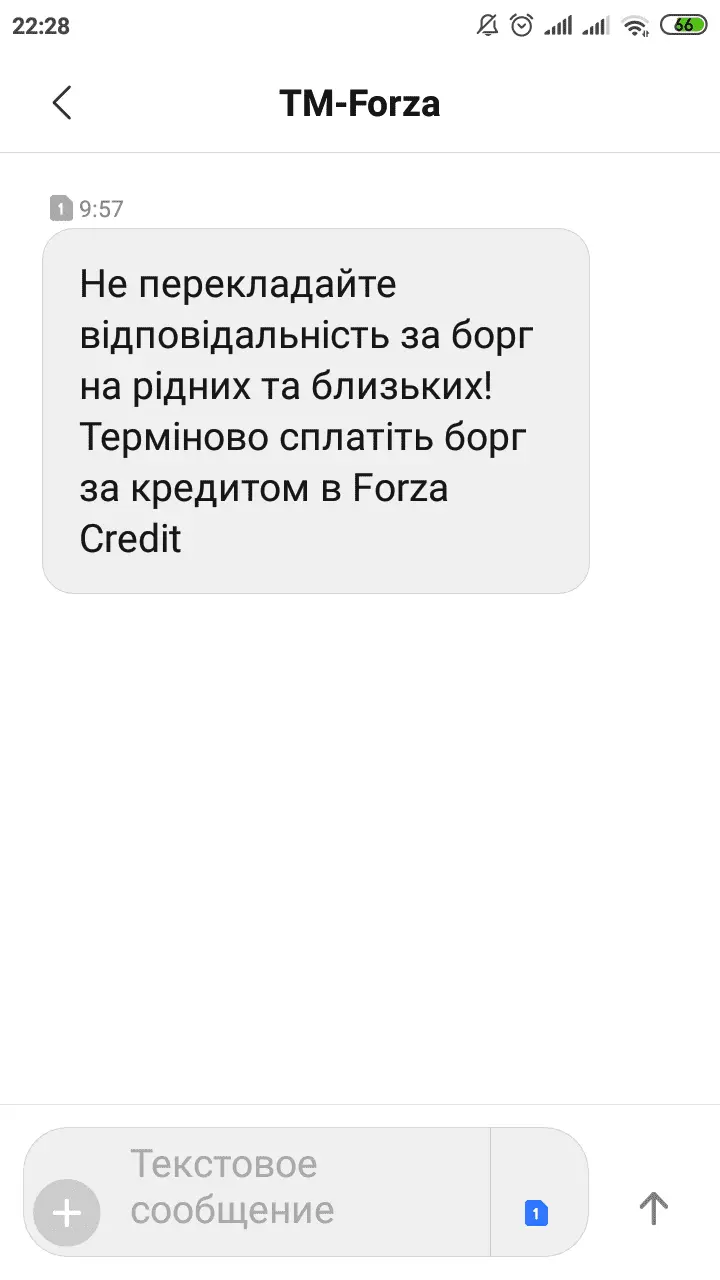This screenshot has width=720, height=1280.
Task: Switch the SIM card selector
Action: coord(537,1213)
